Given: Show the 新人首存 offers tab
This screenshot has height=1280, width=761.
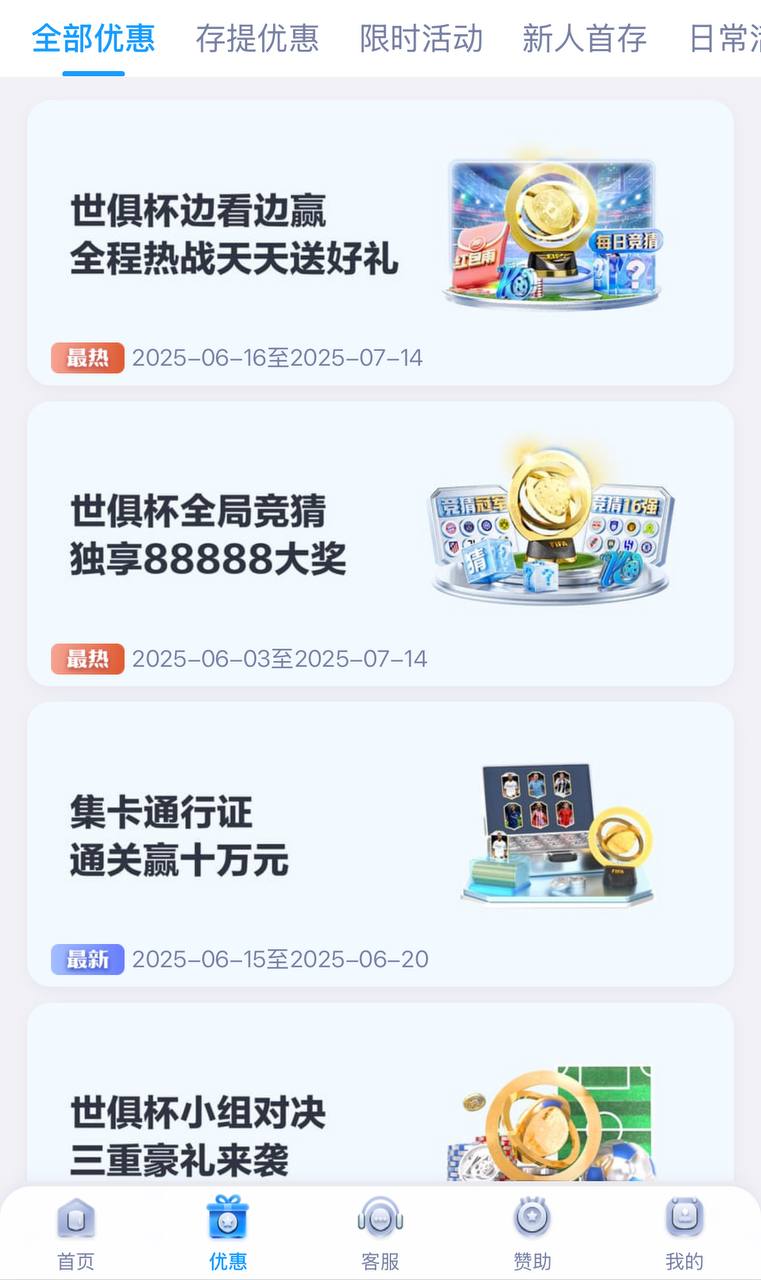Looking at the screenshot, I should 584,38.
